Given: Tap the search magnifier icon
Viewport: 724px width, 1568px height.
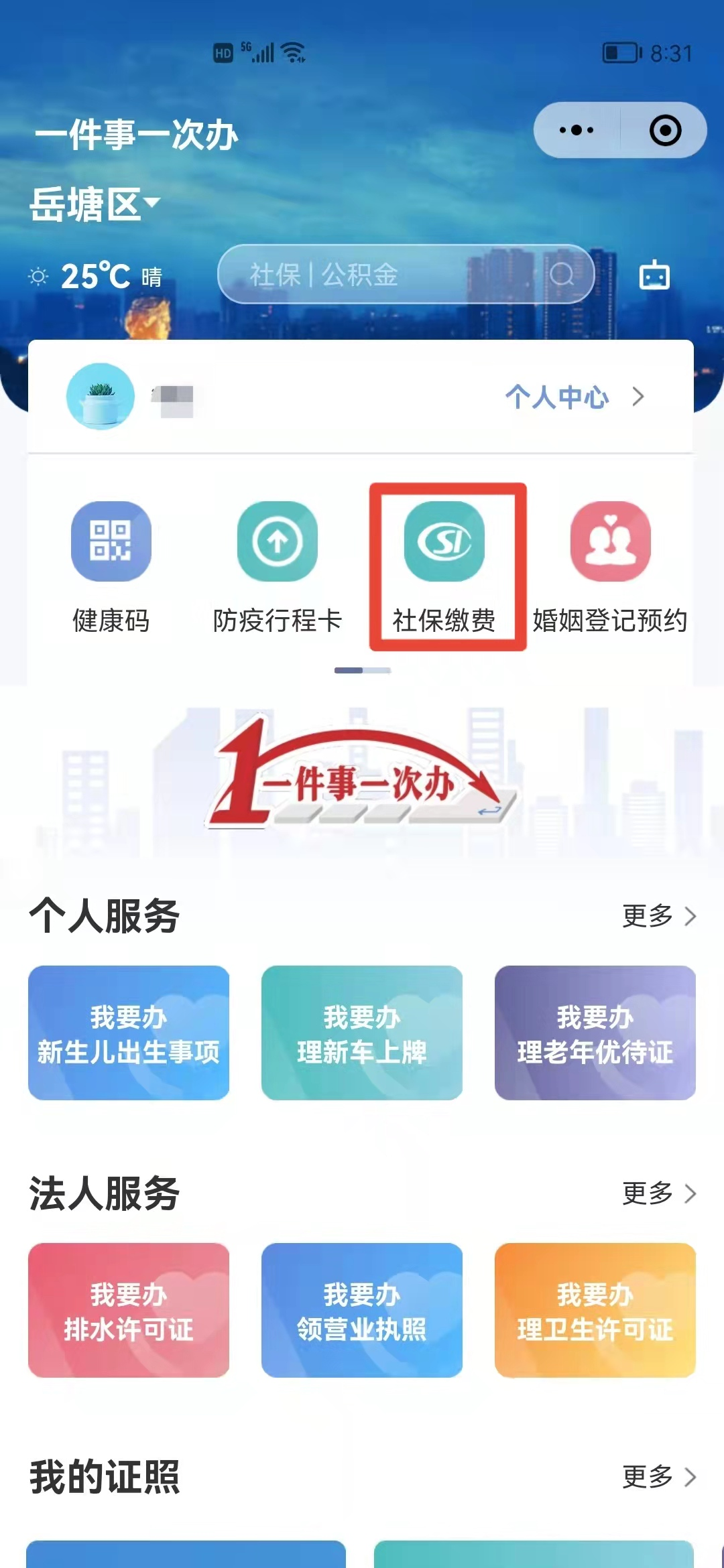Looking at the screenshot, I should pos(562,274).
